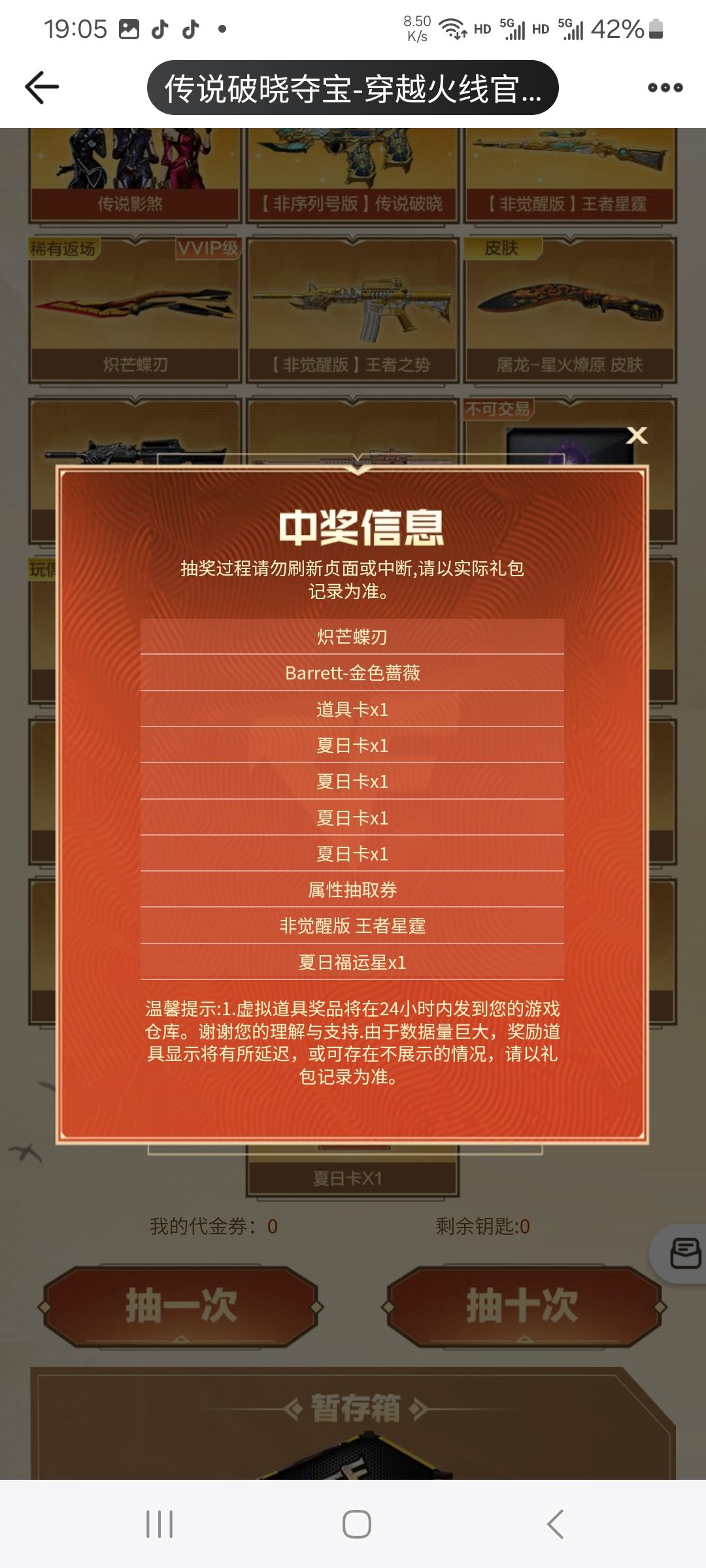Close the 中奖信息 prize popup
This screenshot has height=1568, width=706.
click(636, 435)
